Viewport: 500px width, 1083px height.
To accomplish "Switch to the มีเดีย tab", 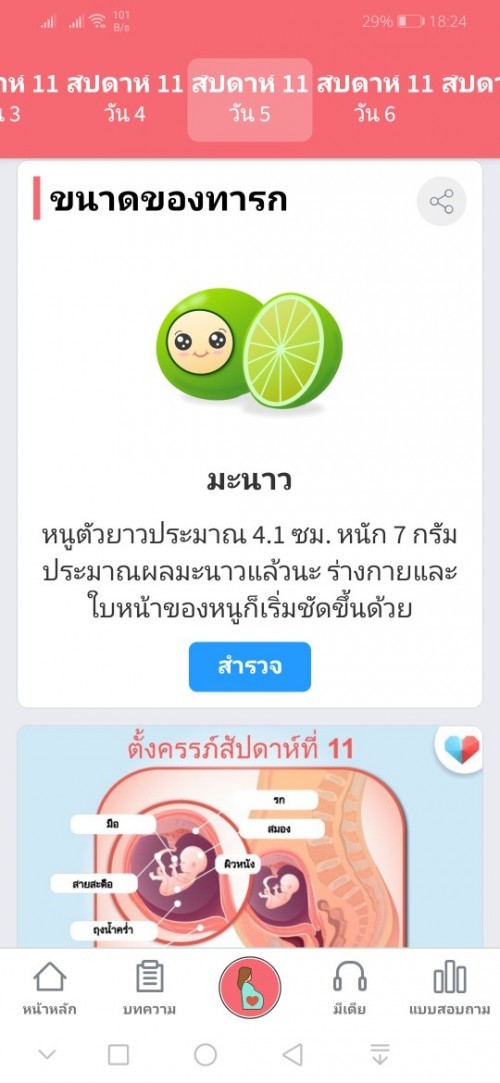I will 349,988.
